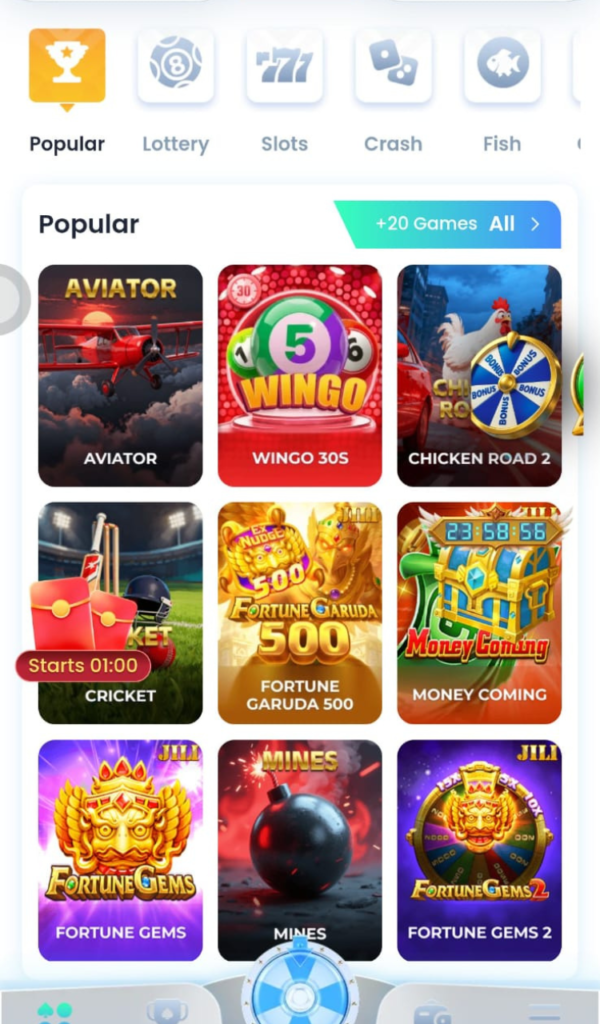Viewport: 600px width, 1024px height.
Task: View all +20 popular games
Action: coord(448,224)
